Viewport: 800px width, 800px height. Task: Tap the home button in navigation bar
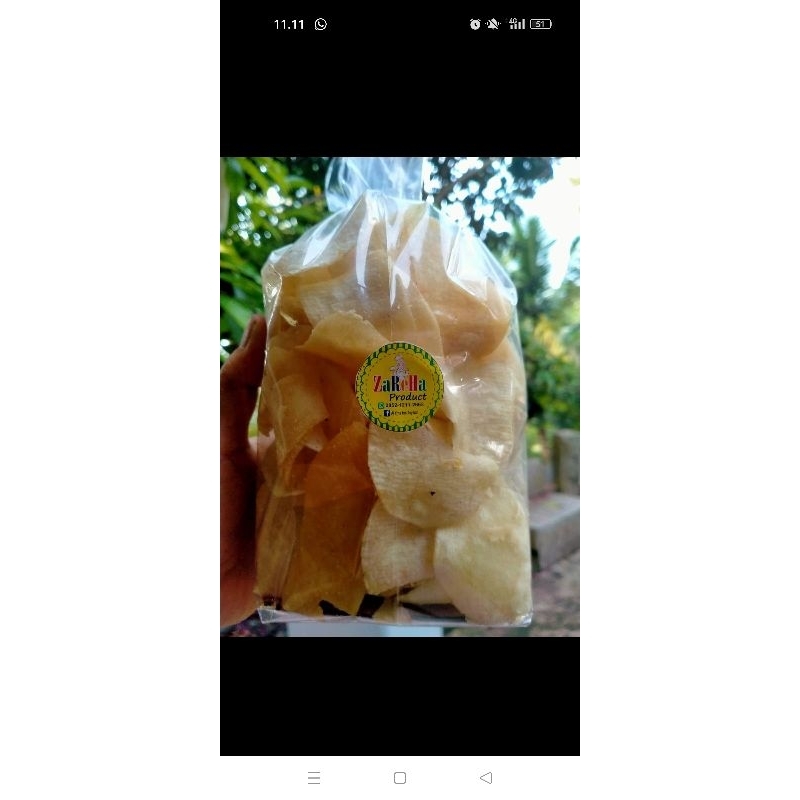click(x=400, y=778)
